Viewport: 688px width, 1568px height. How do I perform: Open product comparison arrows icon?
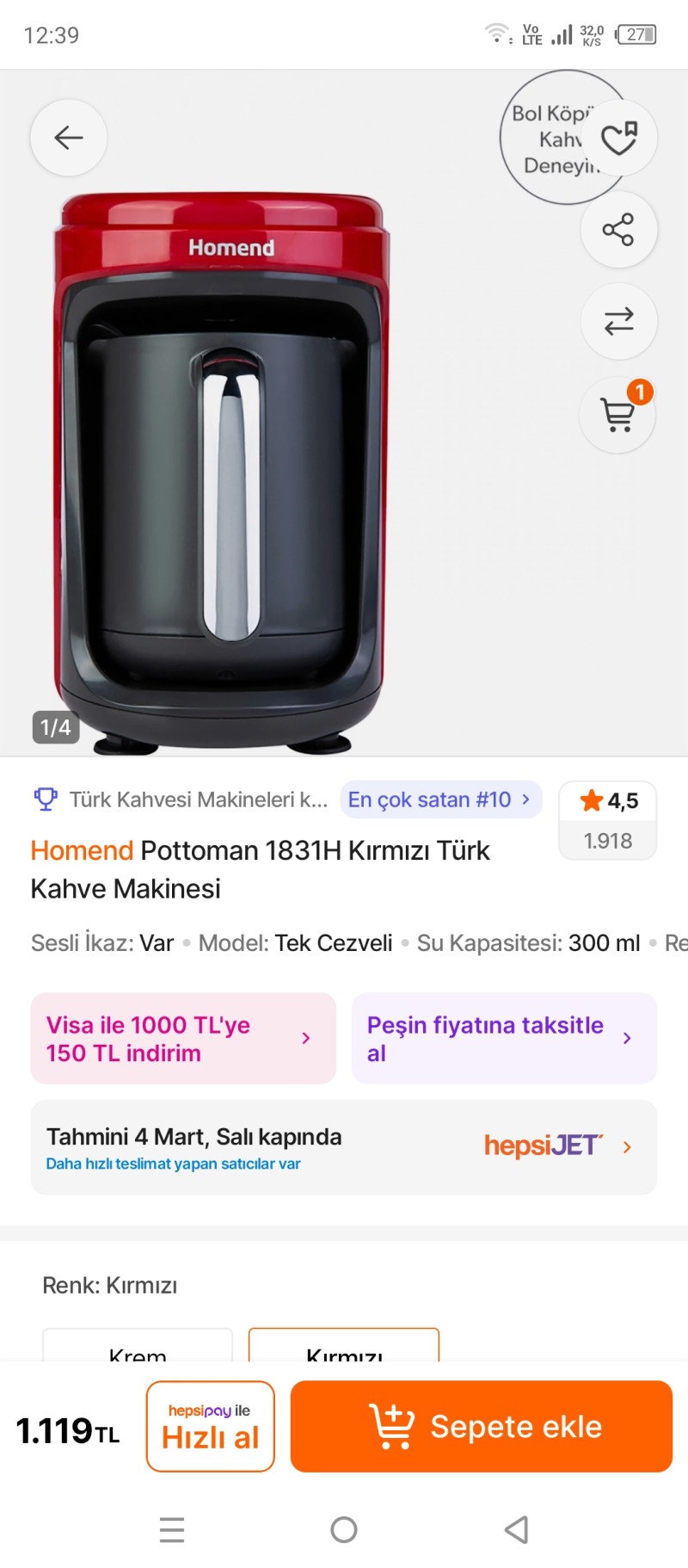[618, 322]
